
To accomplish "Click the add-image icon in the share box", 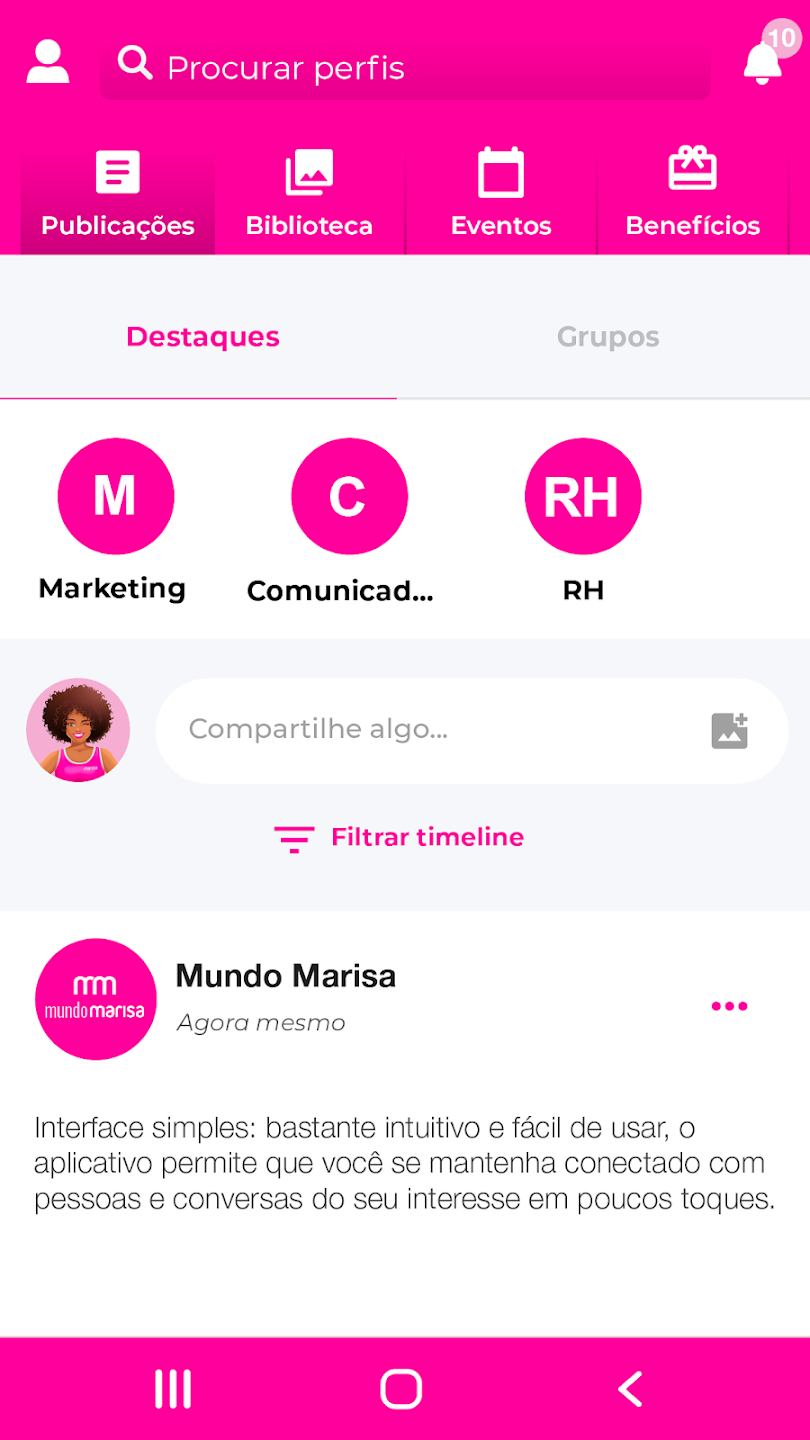I will [730, 729].
